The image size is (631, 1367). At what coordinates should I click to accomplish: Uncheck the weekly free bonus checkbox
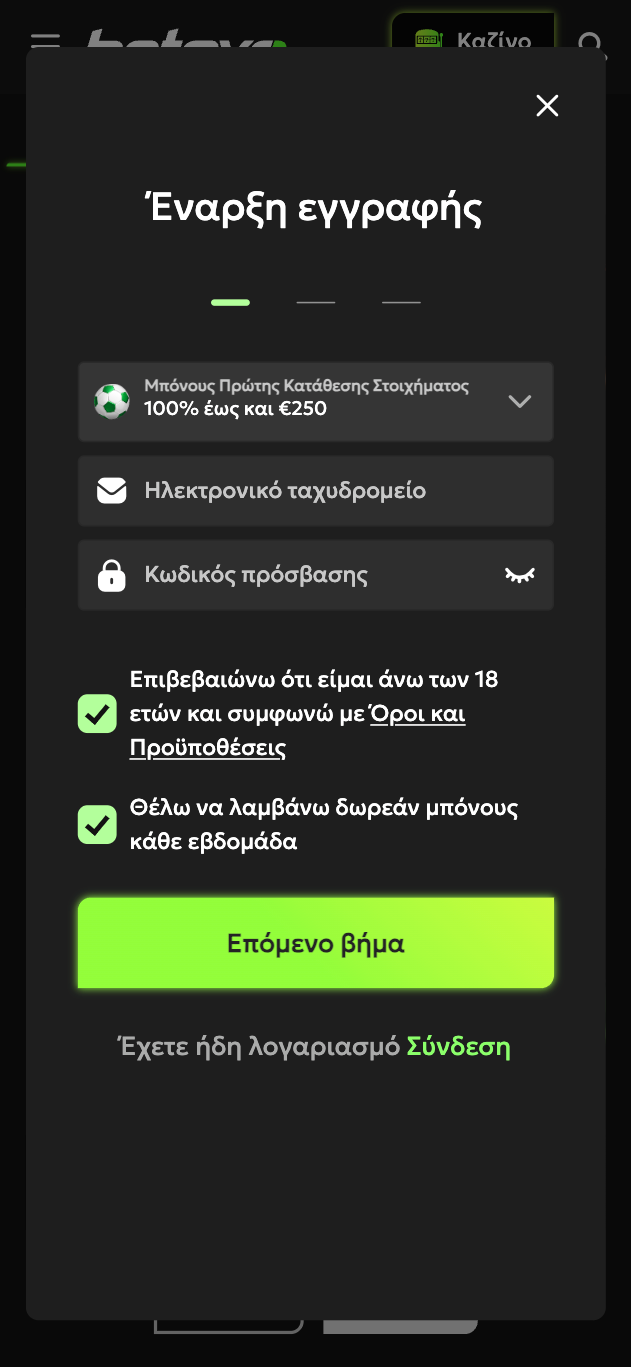97,824
